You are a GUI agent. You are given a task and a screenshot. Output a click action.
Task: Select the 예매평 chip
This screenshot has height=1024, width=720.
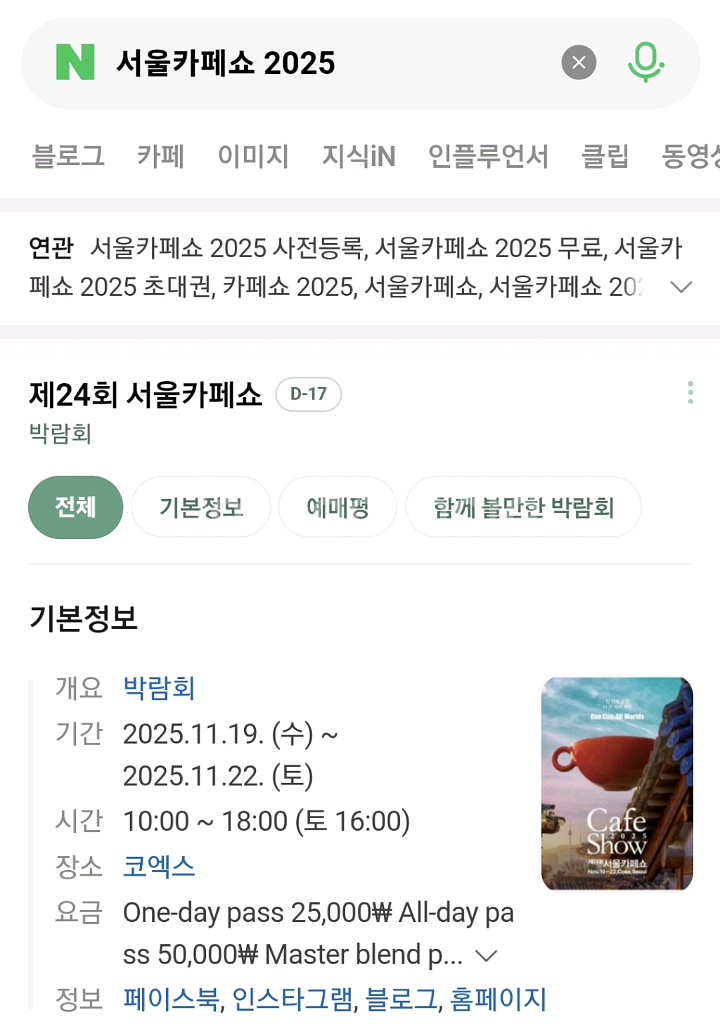pyautogui.click(x=337, y=507)
